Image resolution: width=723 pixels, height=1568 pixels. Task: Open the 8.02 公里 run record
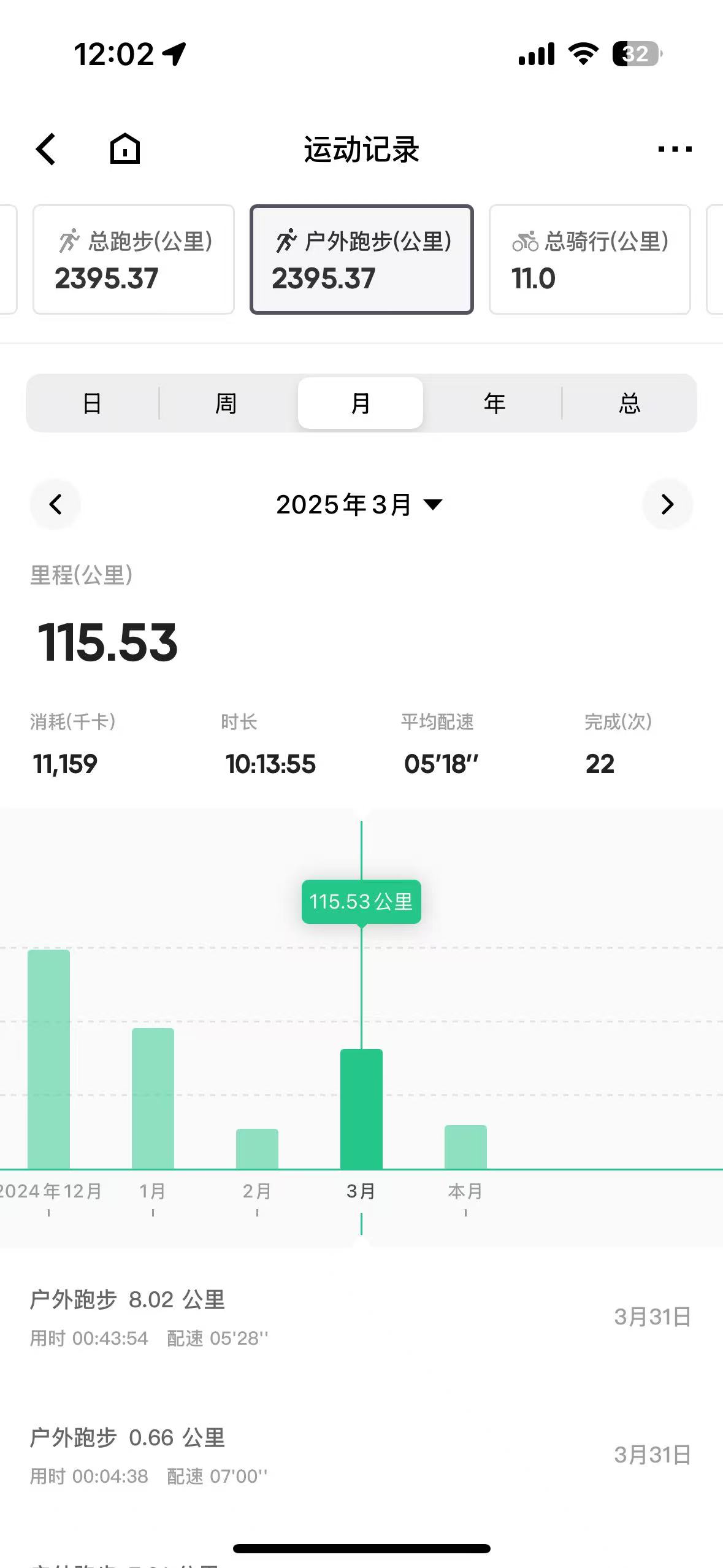[361, 1317]
